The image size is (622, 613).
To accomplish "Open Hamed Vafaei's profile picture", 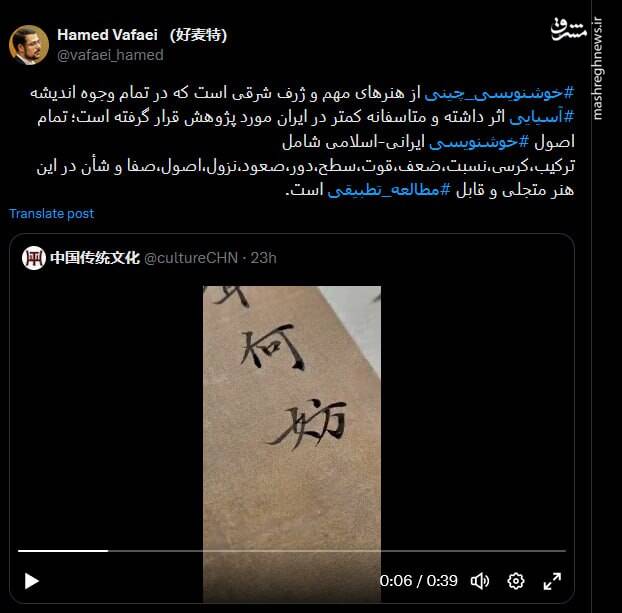I will click(x=27, y=45).
